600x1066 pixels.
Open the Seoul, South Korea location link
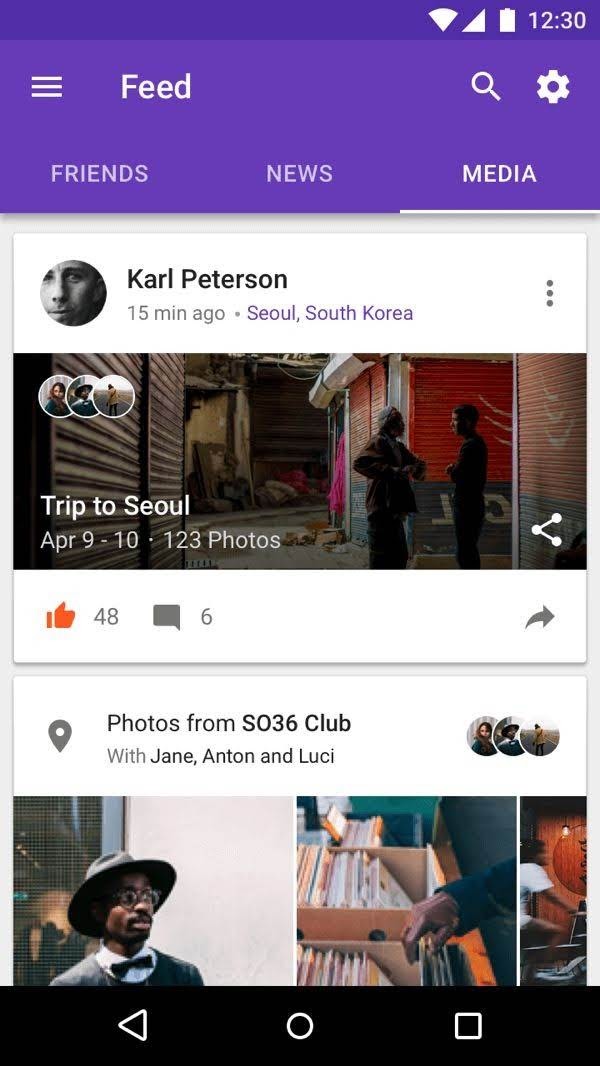[330, 313]
